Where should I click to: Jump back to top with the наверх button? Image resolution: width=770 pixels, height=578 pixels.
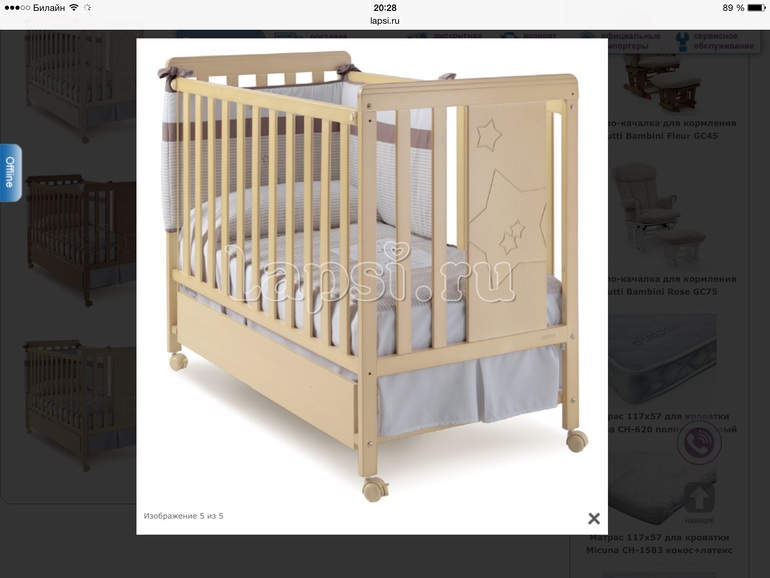tap(699, 502)
